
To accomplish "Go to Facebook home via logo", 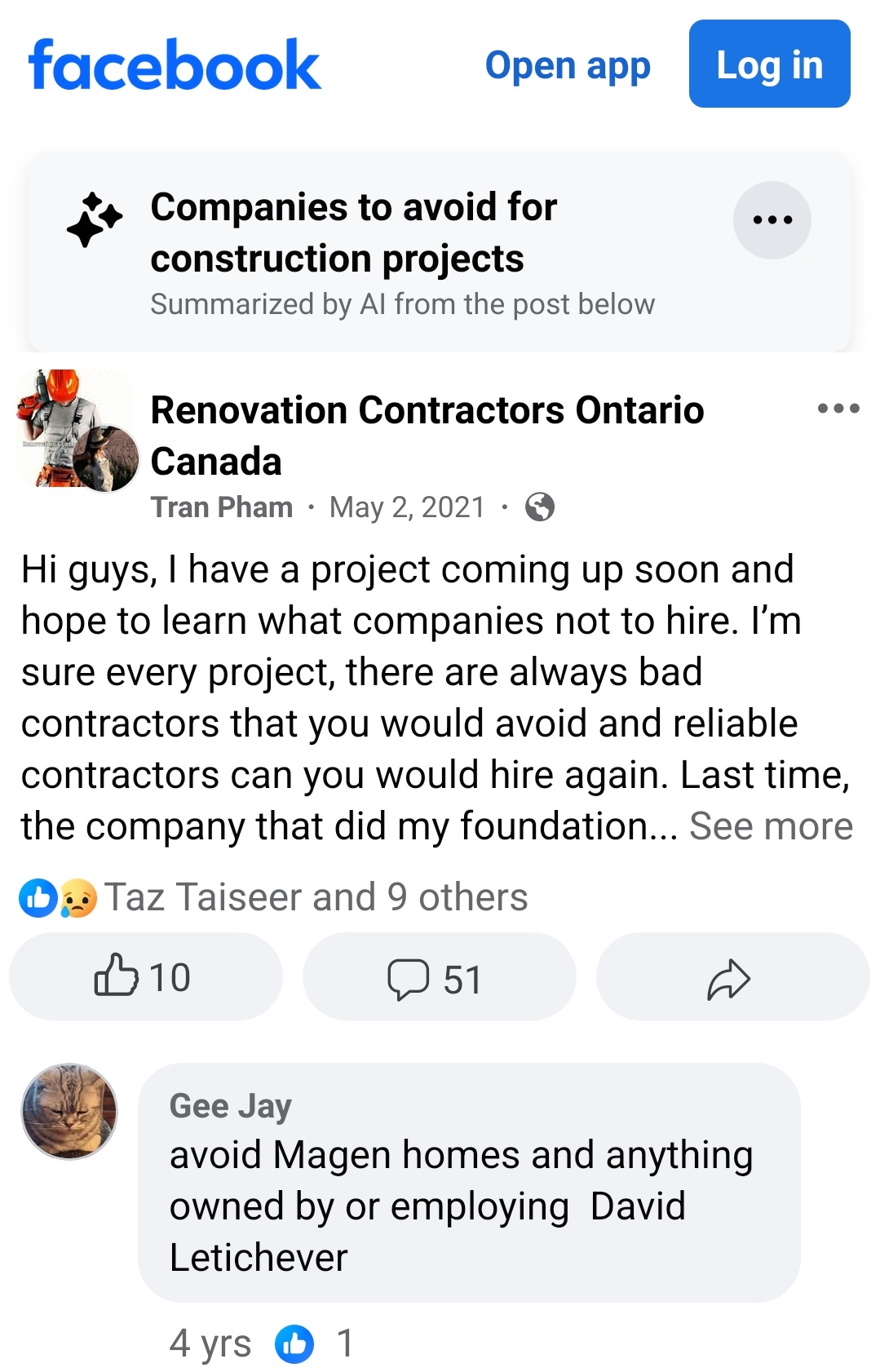I will tap(175, 65).
